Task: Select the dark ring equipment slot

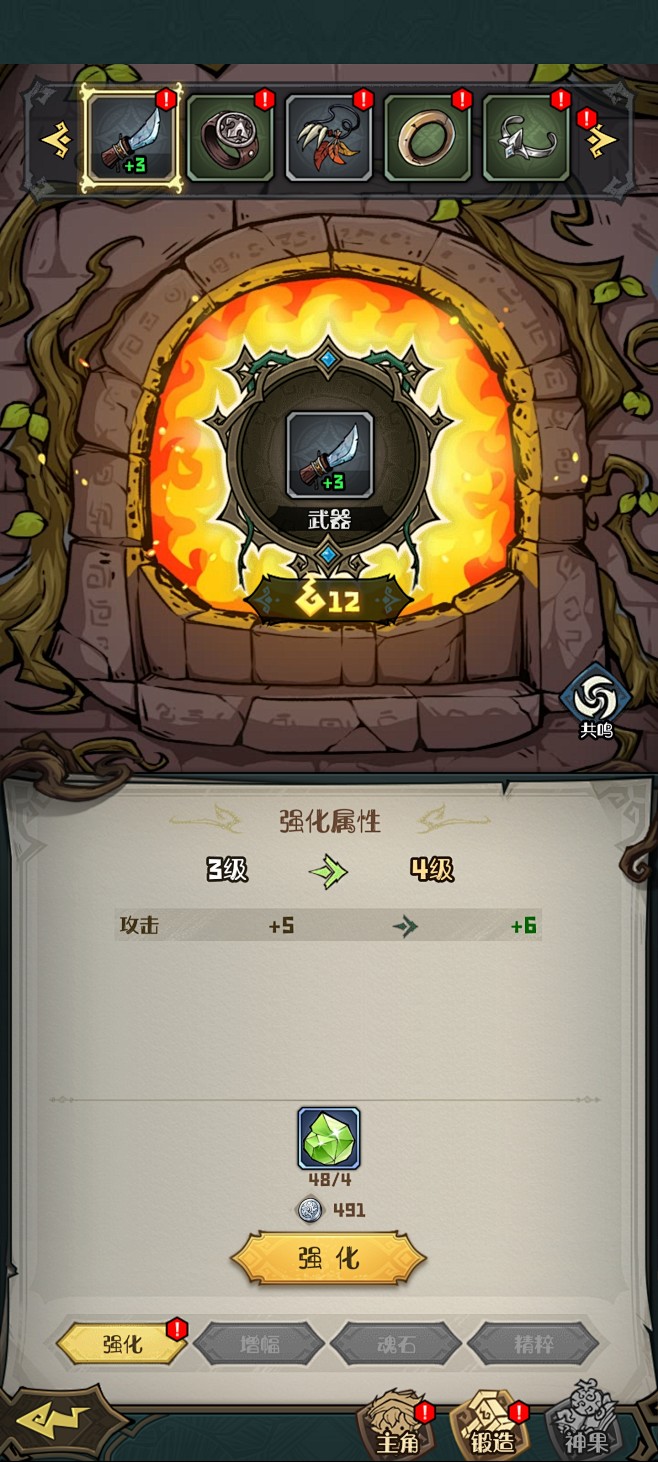Action: click(230, 139)
